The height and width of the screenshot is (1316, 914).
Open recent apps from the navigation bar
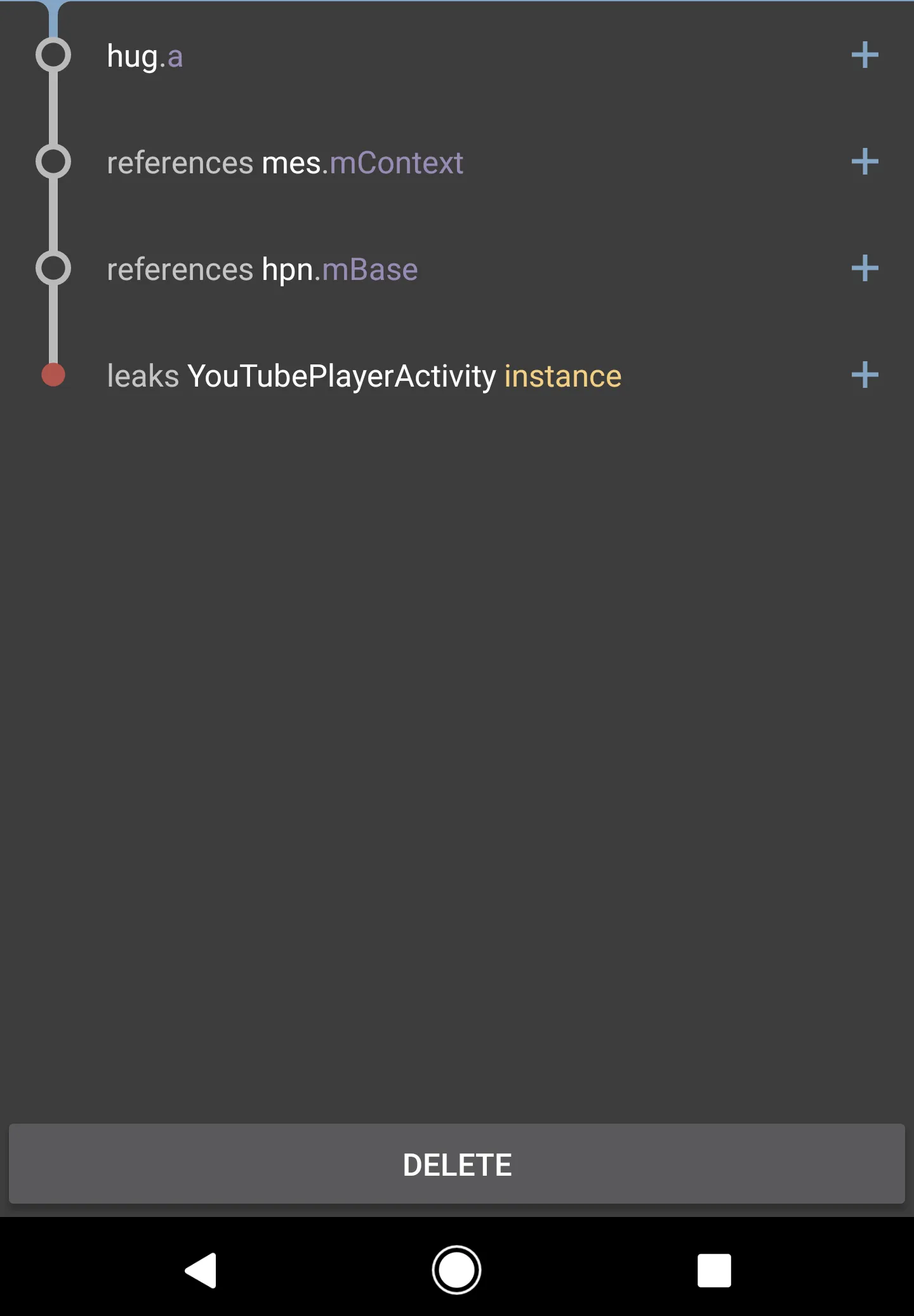714,1270
